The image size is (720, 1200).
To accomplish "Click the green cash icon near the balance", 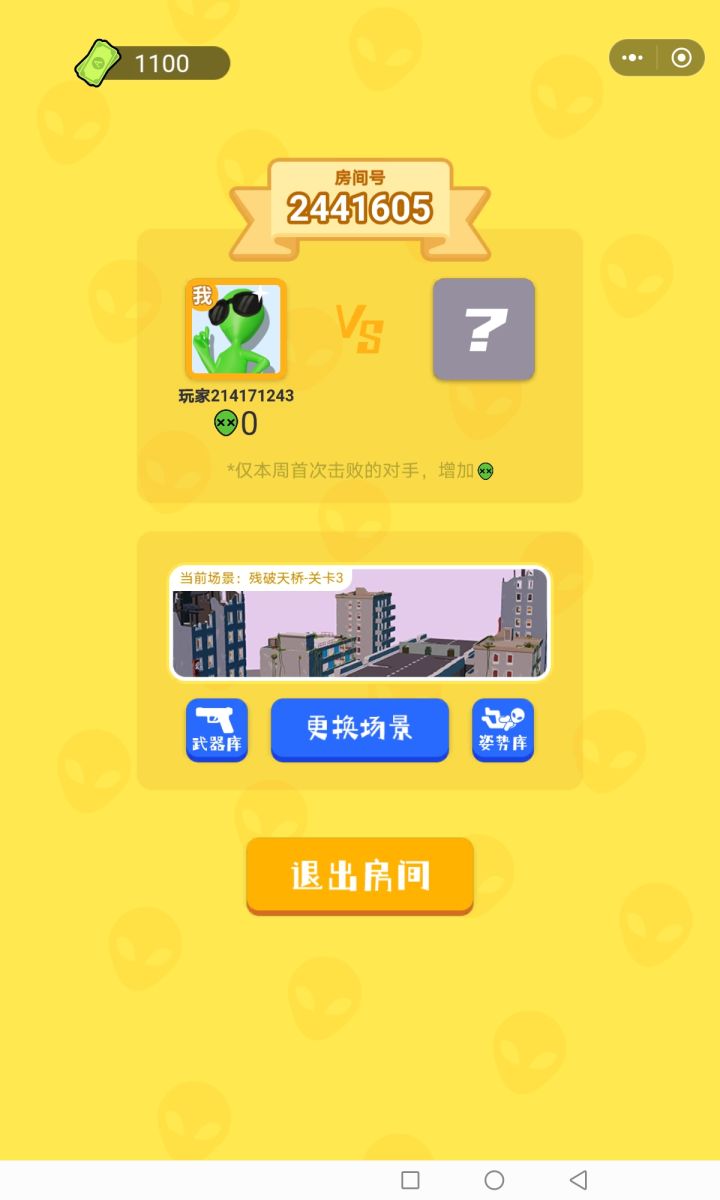I will 97,62.
